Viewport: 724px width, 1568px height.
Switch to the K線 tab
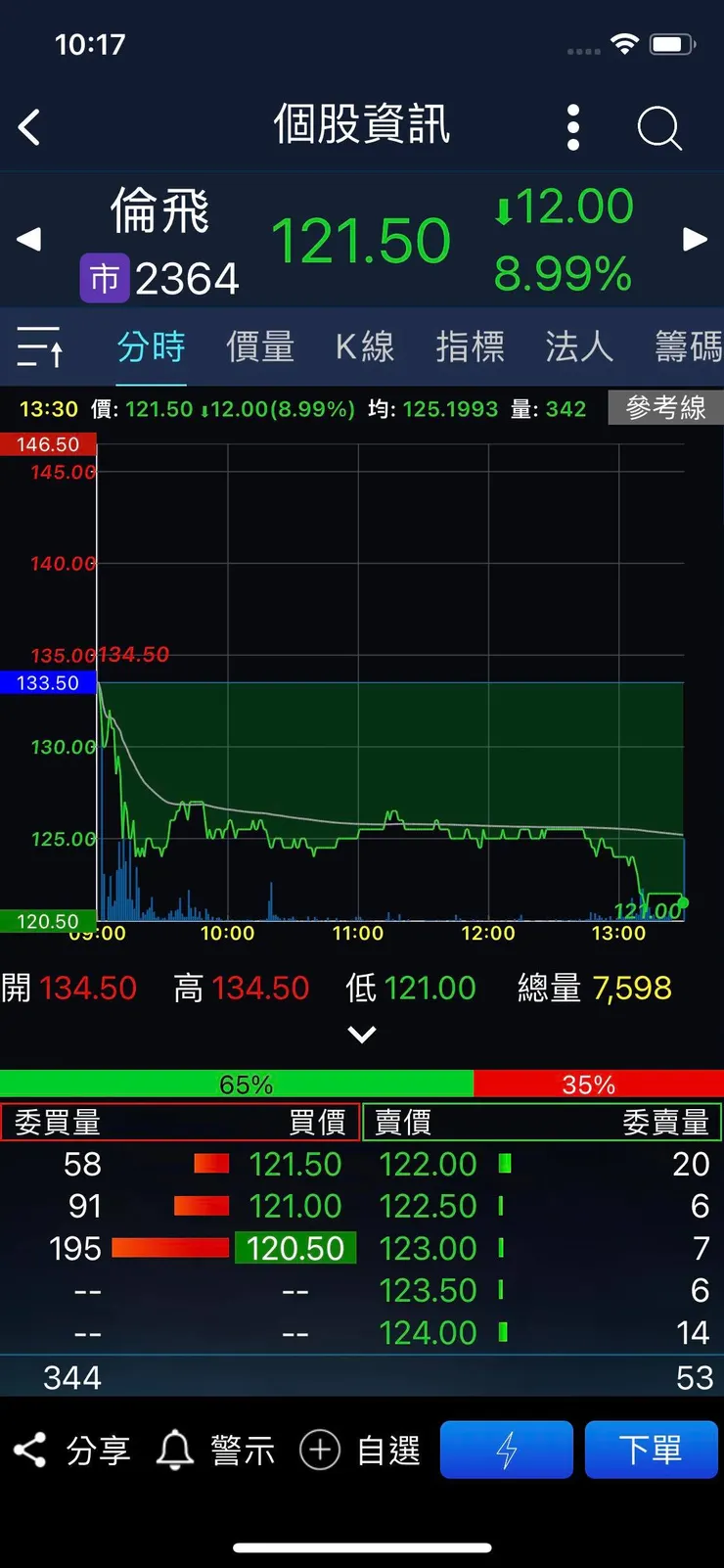(x=365, y=347)
